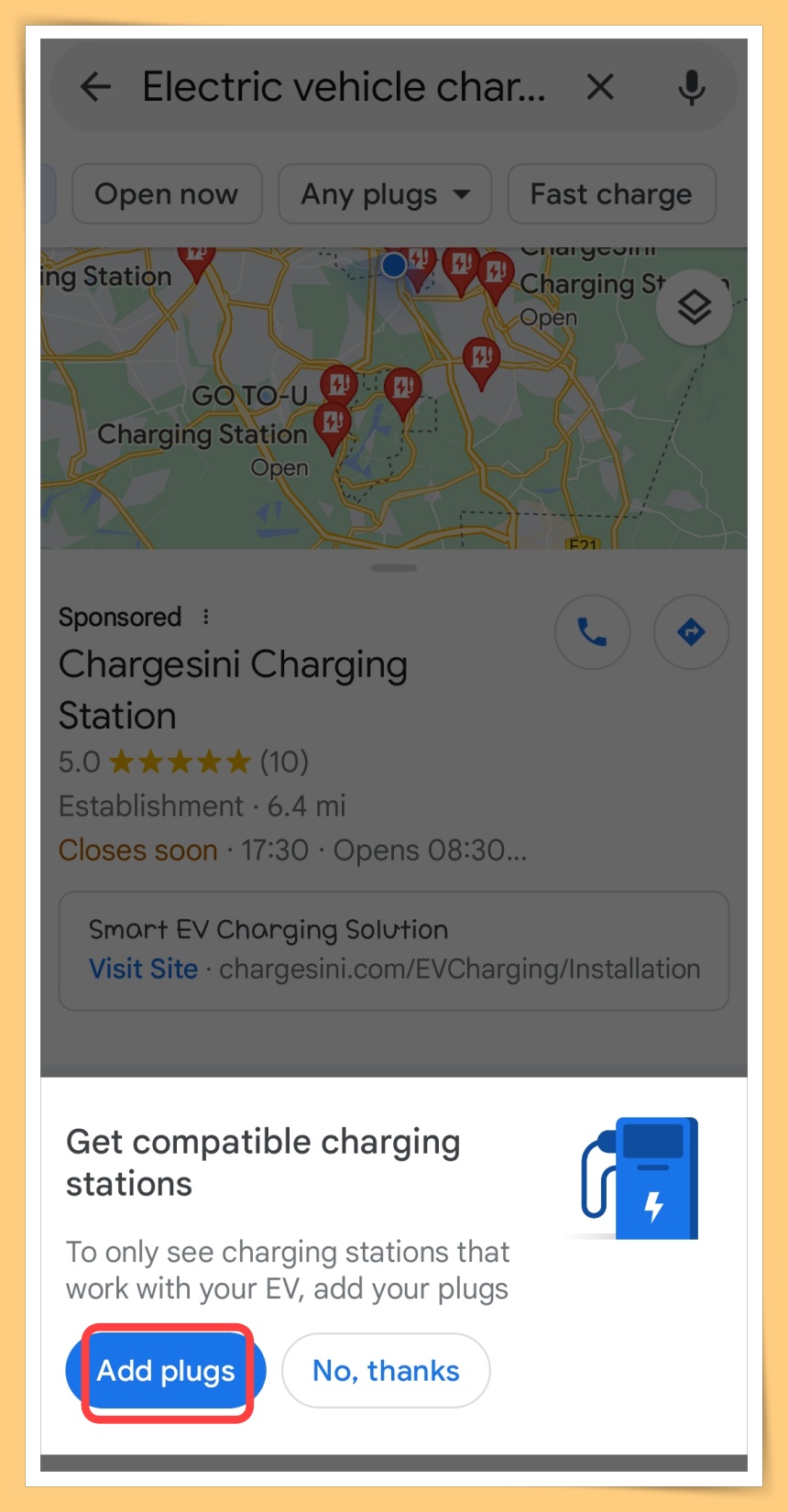Open the Visit Site link to chargesini.com

pos(143,969)
